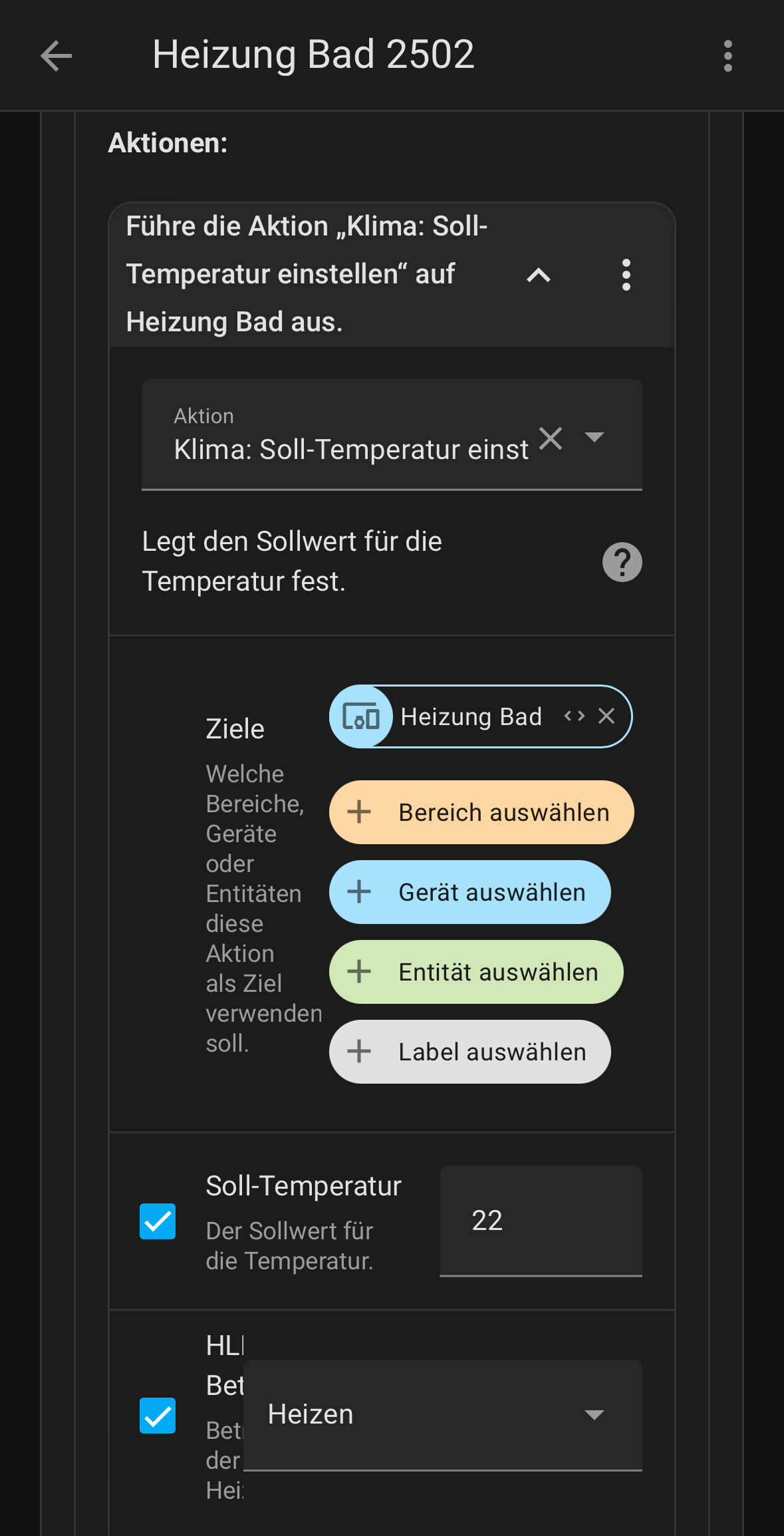Expand the Heizung Bad target chip
The height and width of the screenshot is (1536, 784).
click(574, 716)
